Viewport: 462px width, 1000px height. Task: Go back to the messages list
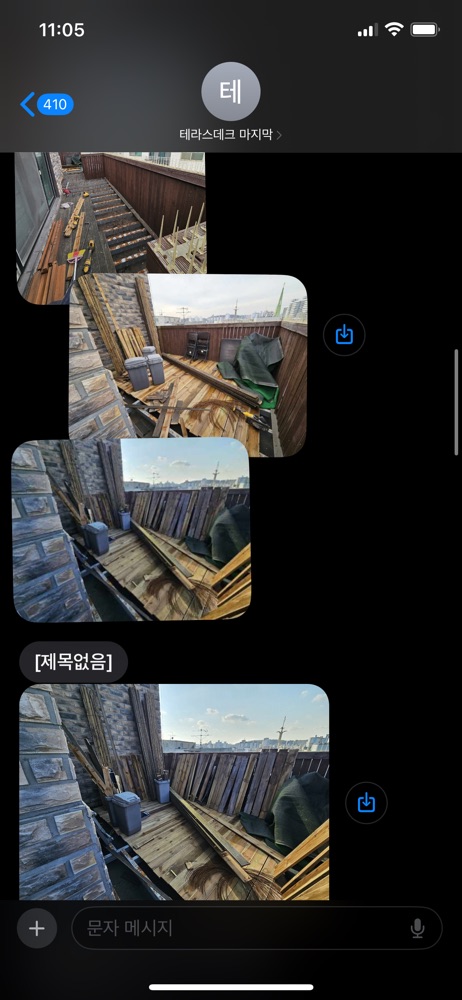[x=47, y=104]
